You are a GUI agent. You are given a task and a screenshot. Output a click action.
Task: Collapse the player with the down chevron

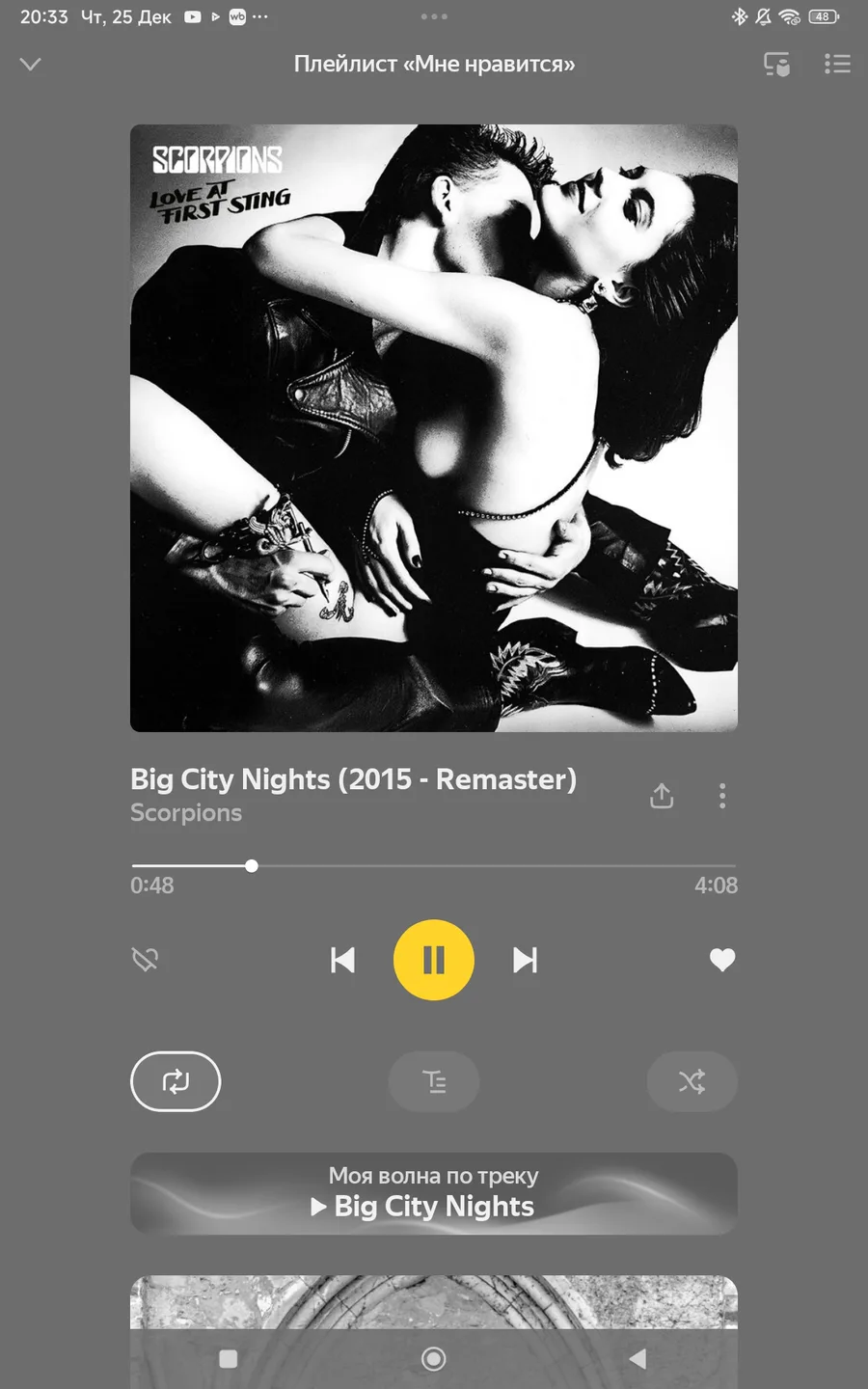click(x=31, y=65)
